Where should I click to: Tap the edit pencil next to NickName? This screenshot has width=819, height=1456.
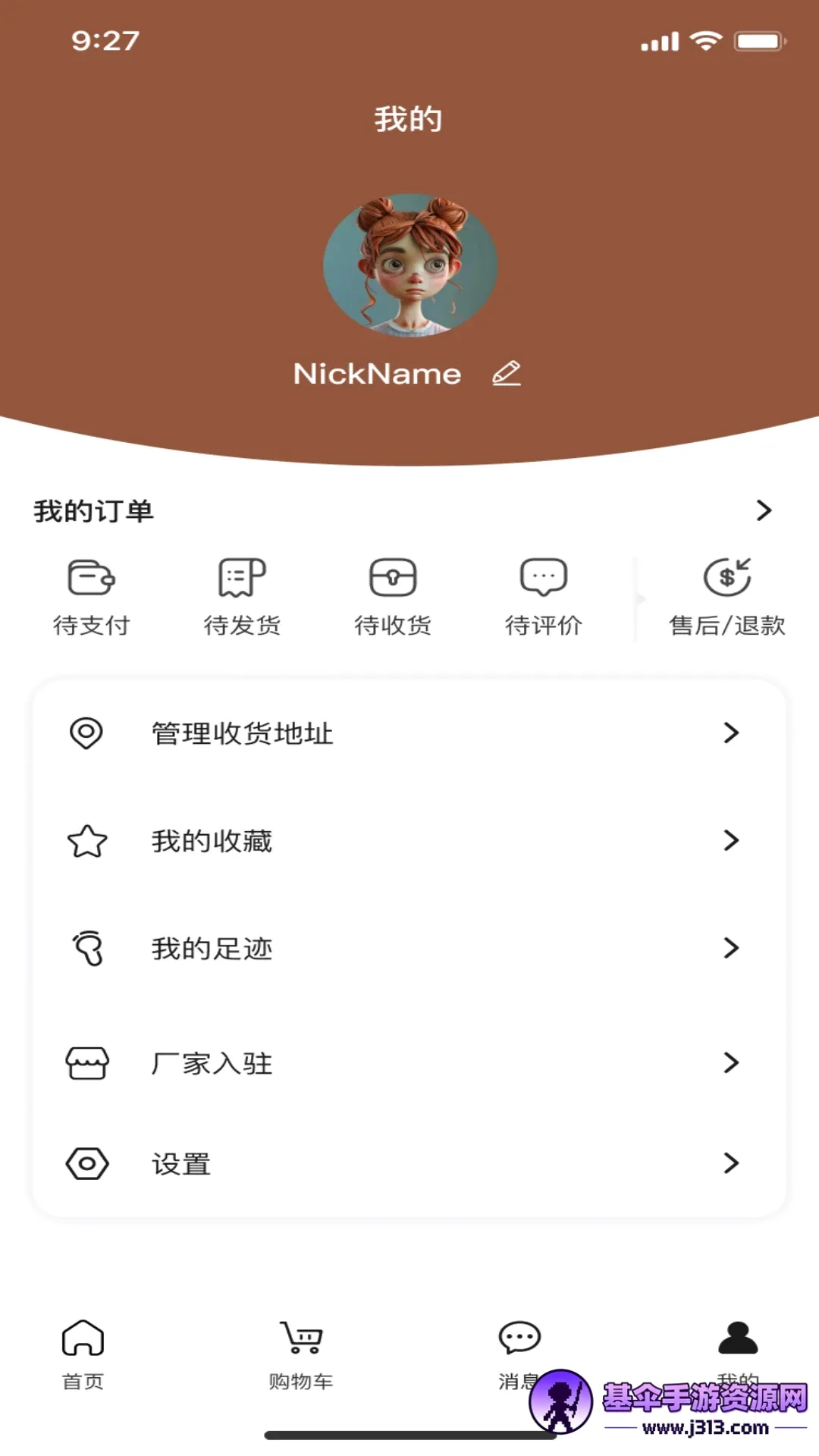pos(507,373)
